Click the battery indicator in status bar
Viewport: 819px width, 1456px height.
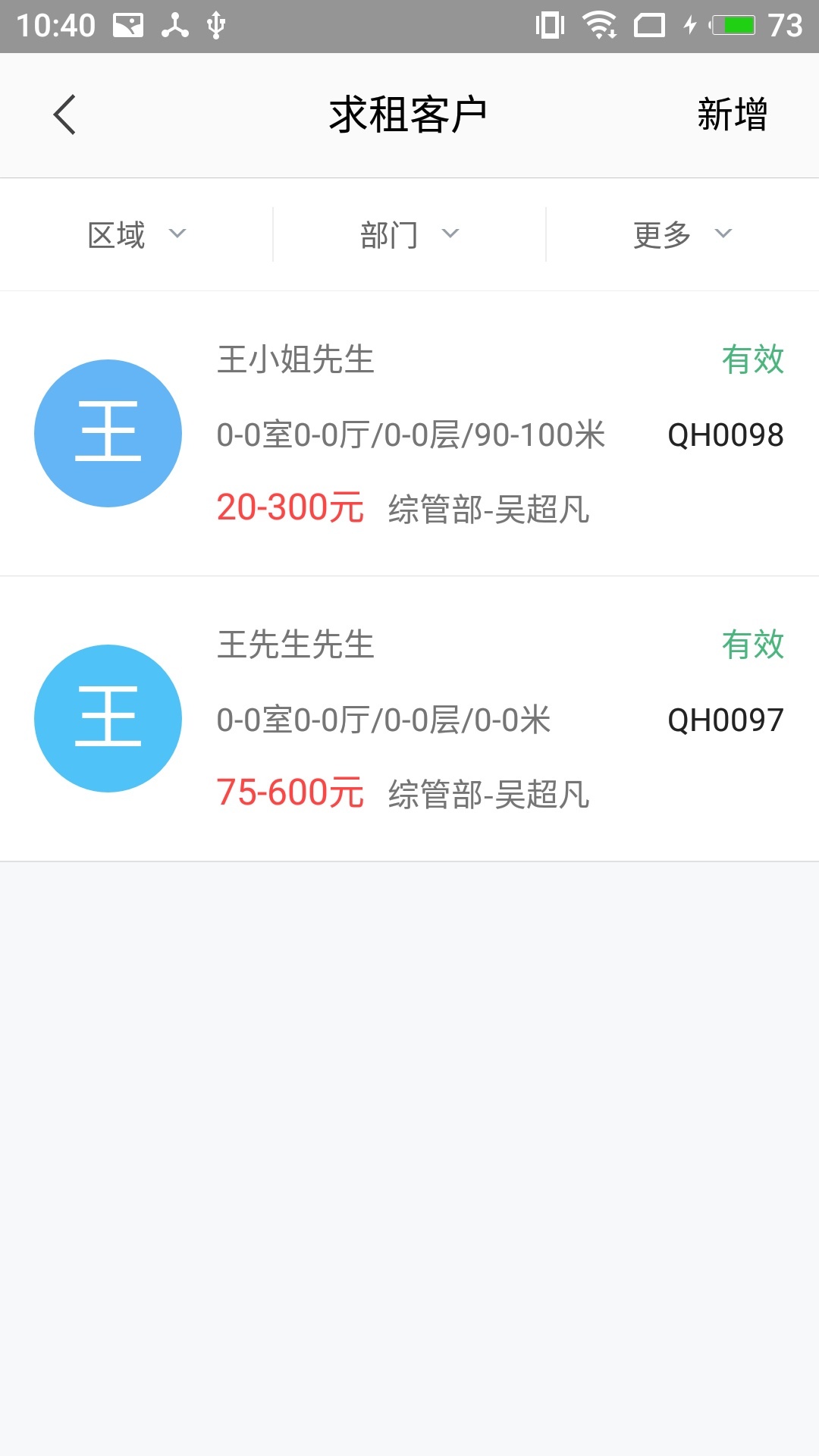[730, 24]
